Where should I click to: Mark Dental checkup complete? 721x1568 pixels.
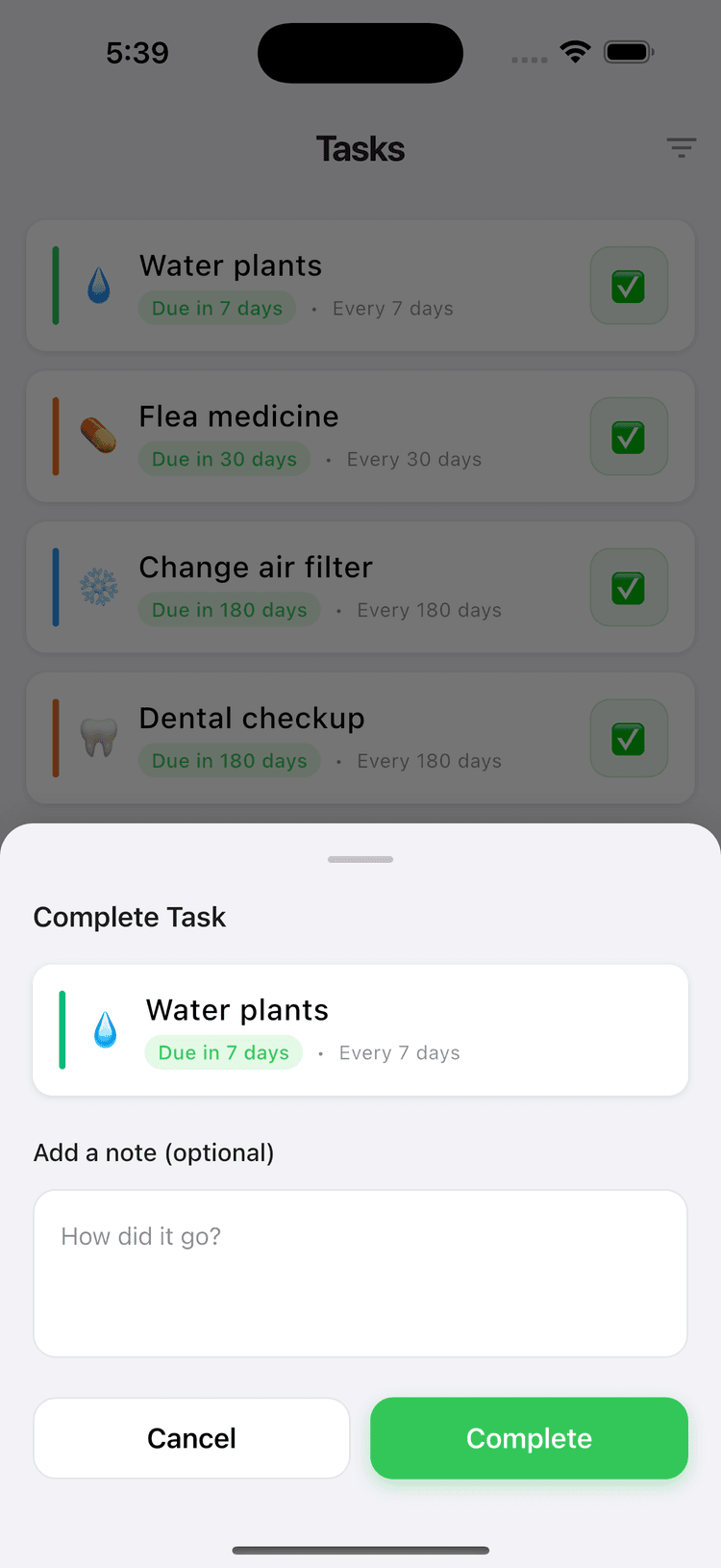click(x=629, y=738)
